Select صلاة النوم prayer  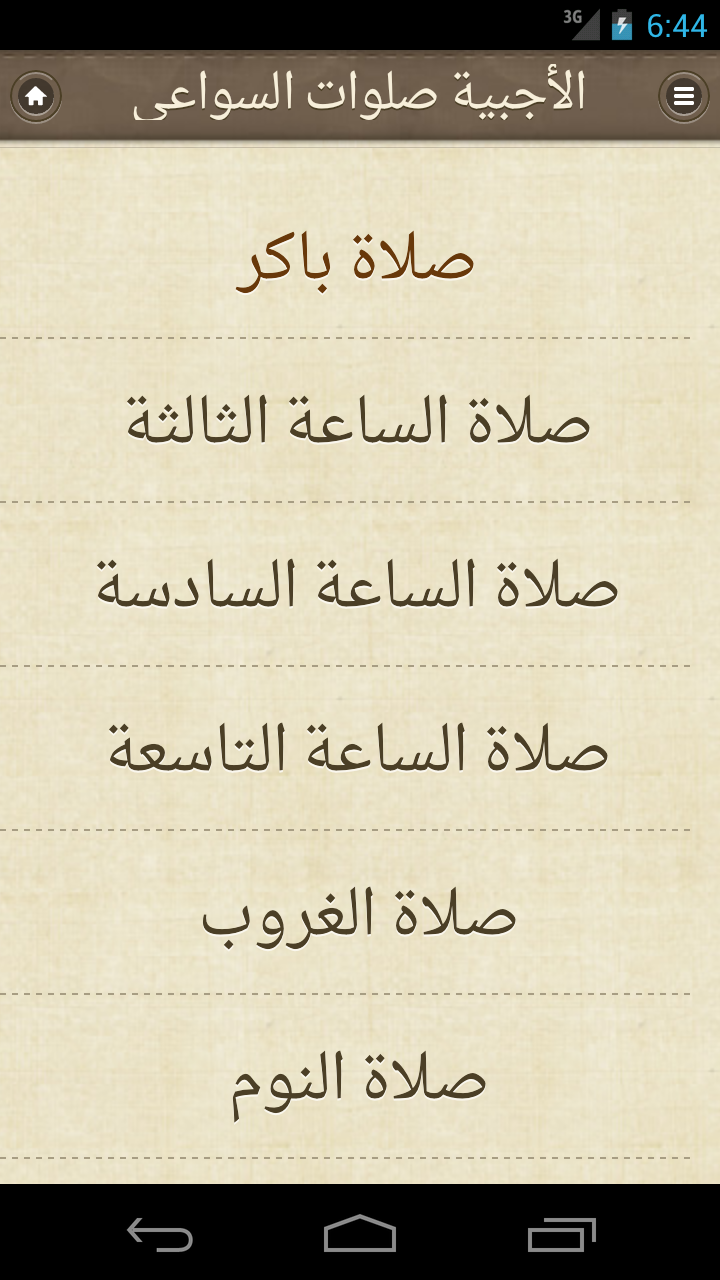click(358, 1078)
